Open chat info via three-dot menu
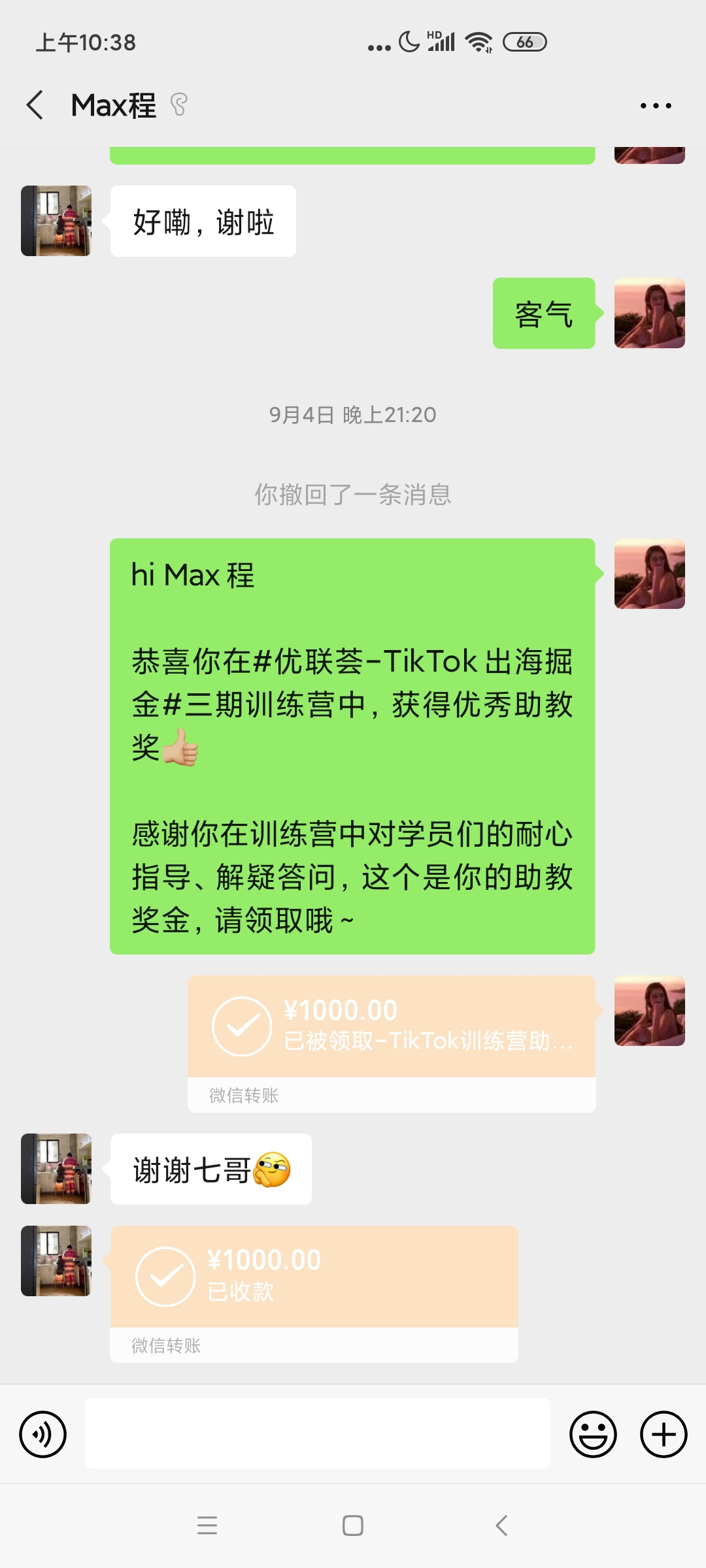Viewport: 706px width, 1568px height. coord(656,105)
